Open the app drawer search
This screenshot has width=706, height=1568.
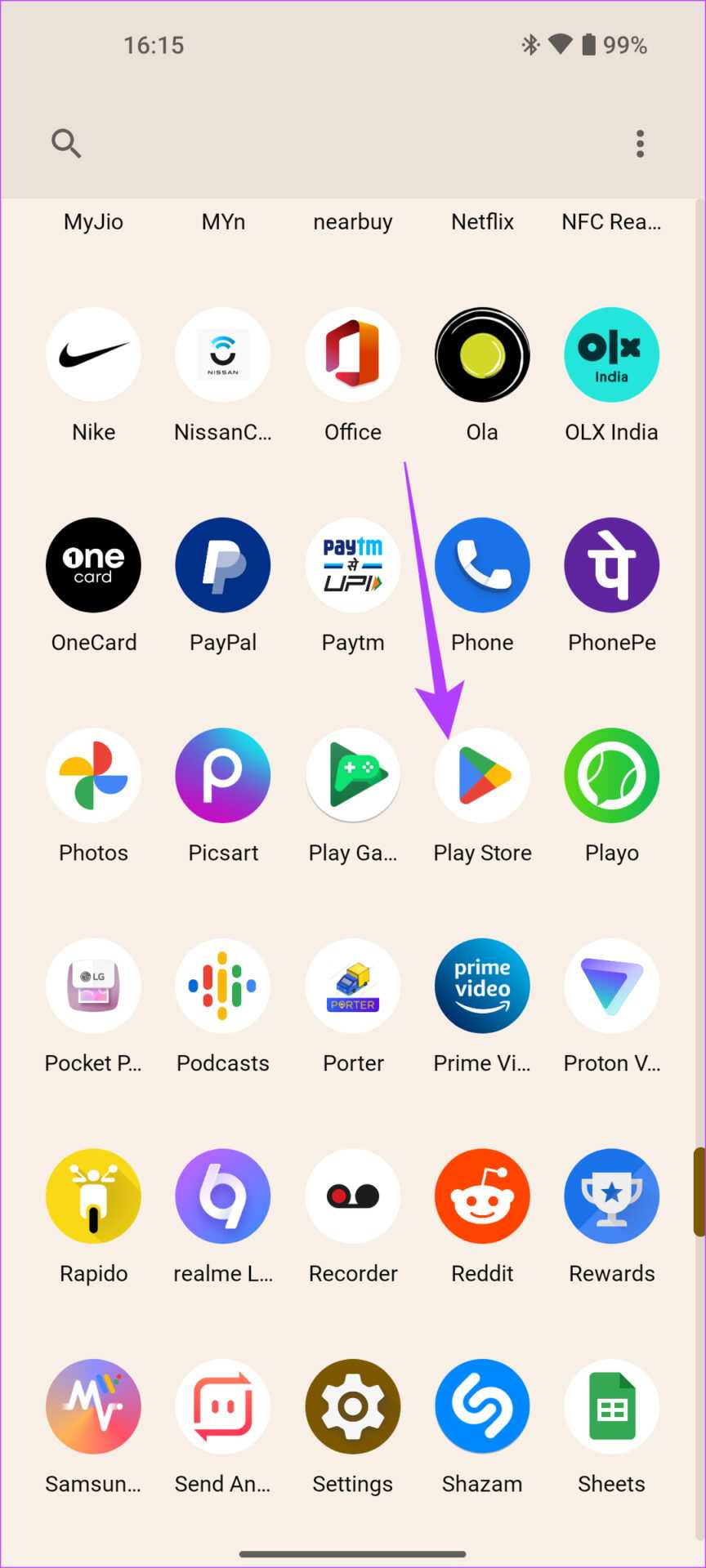[x=66, y=144]
